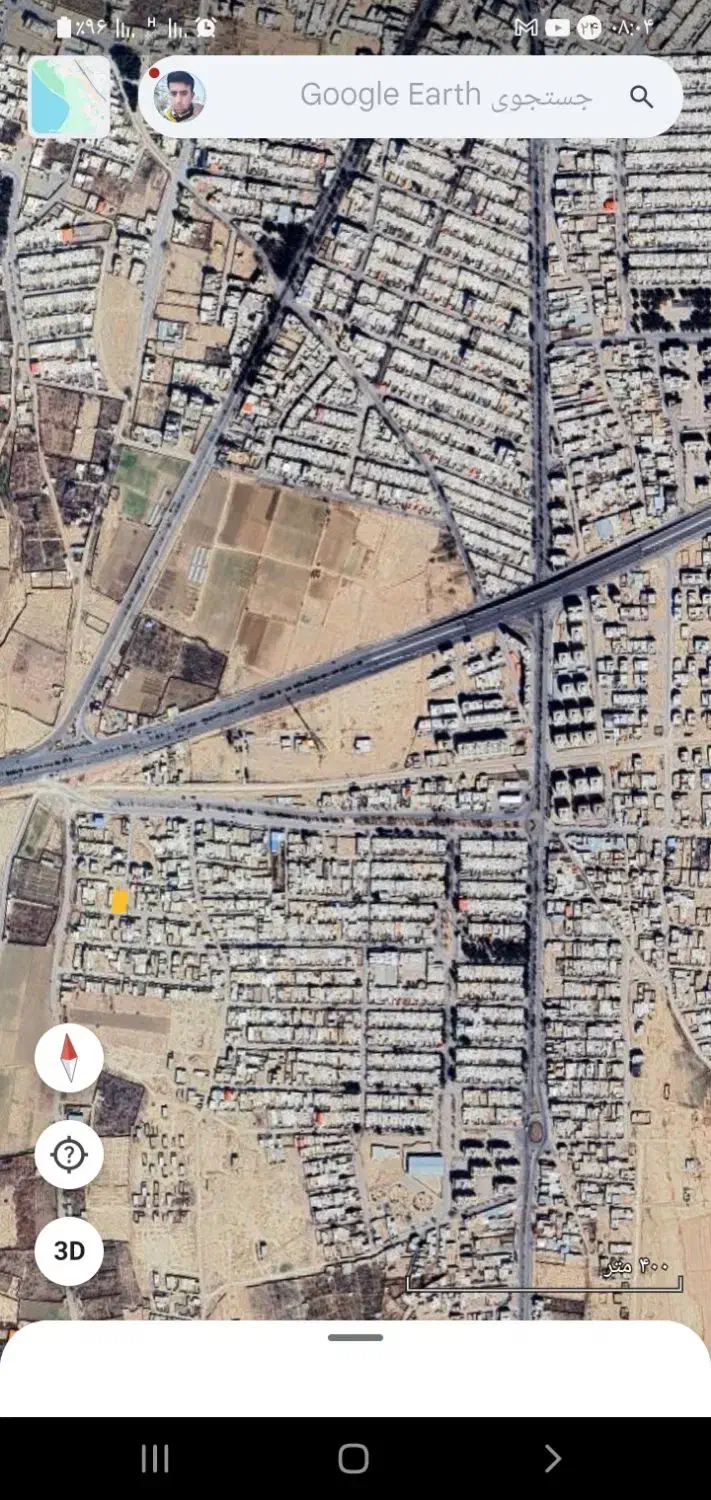Open the account profile picture
Image resolution: width=711 pixels, height=1500 pixels.
pyautogui.click(x=180, y=97)
